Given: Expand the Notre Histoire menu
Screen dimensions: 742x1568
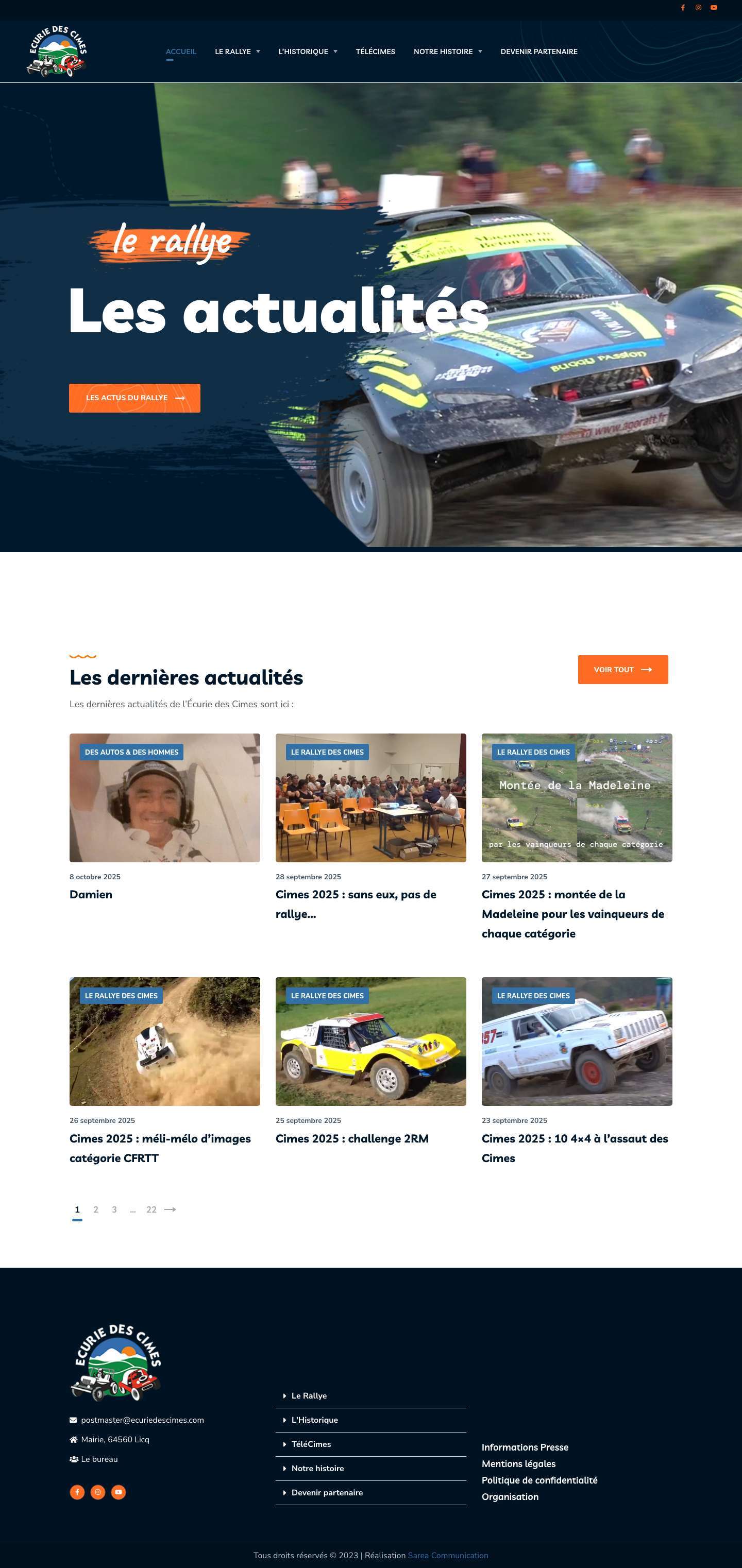Looking at the screenshot, I should click(447, 52).
